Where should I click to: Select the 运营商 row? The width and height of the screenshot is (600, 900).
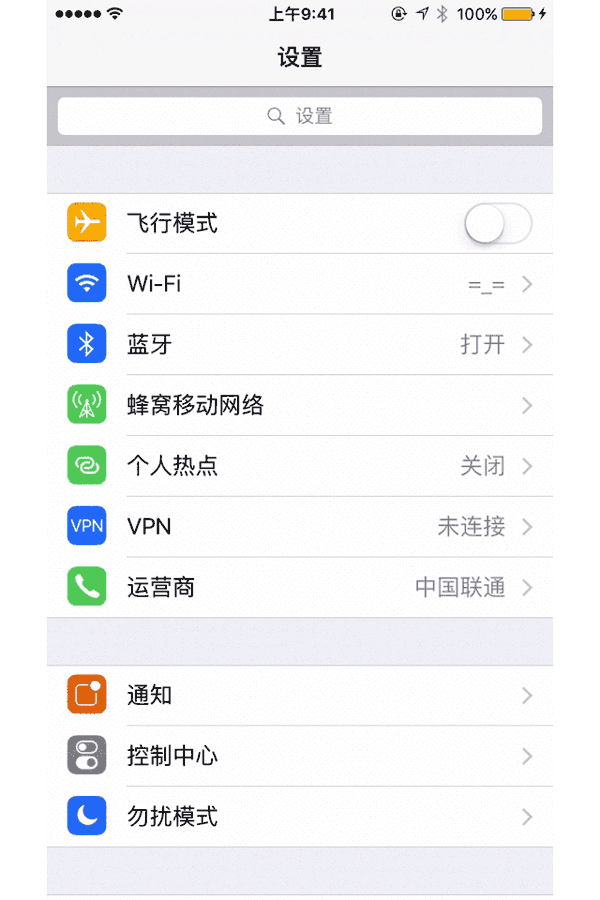click(x=300, y=587)
